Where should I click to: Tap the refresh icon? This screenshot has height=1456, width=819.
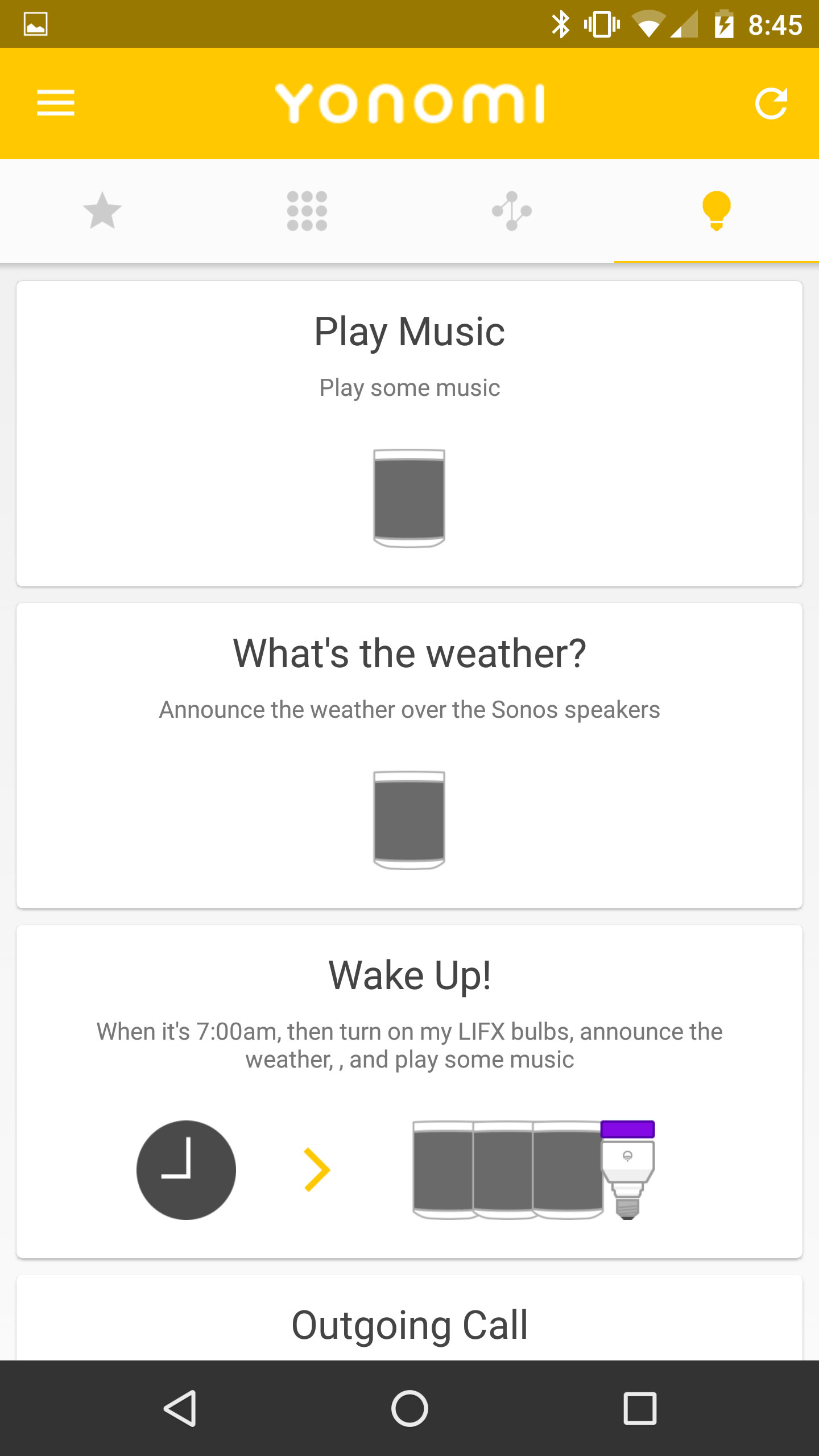point(771,104)
